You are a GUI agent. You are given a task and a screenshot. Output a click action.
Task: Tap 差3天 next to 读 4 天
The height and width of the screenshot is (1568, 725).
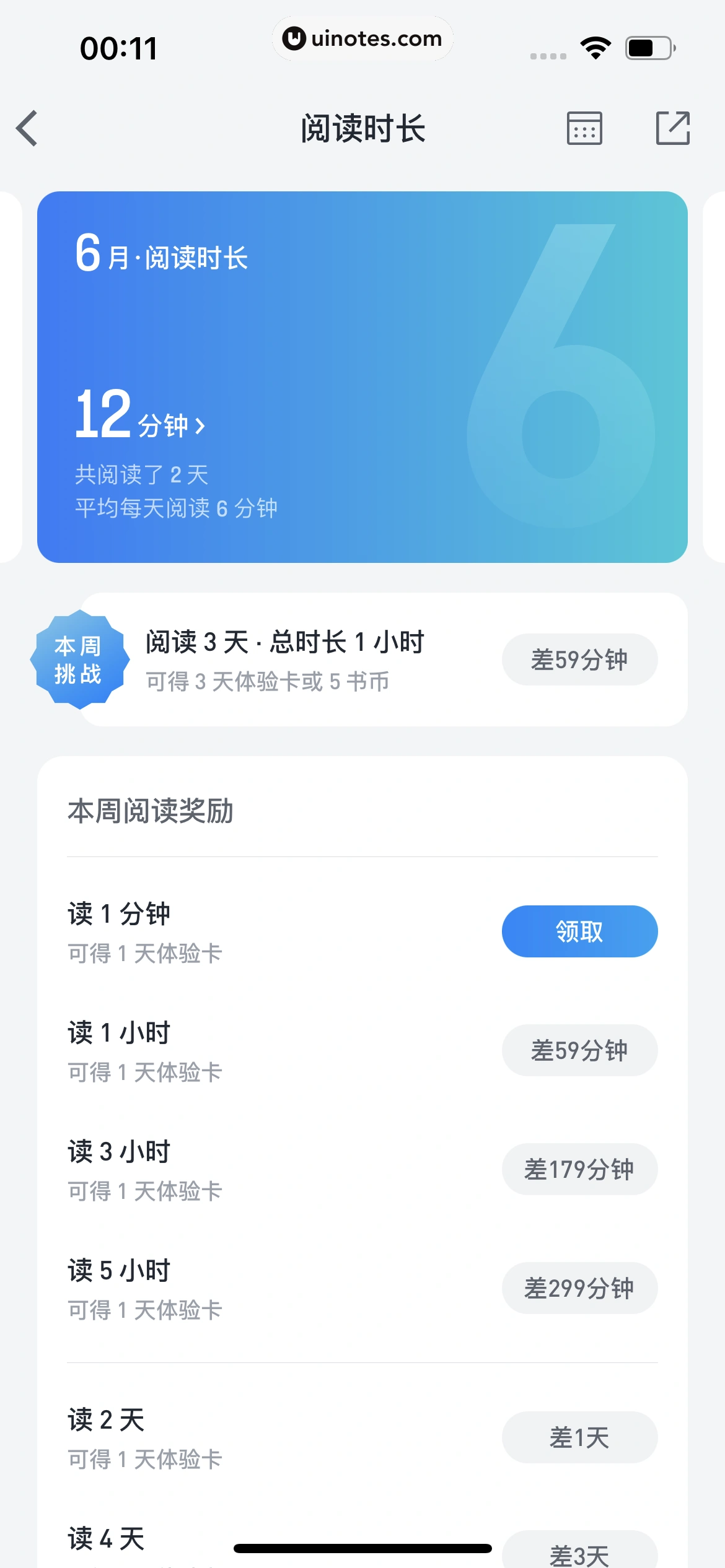point(579,1551)
